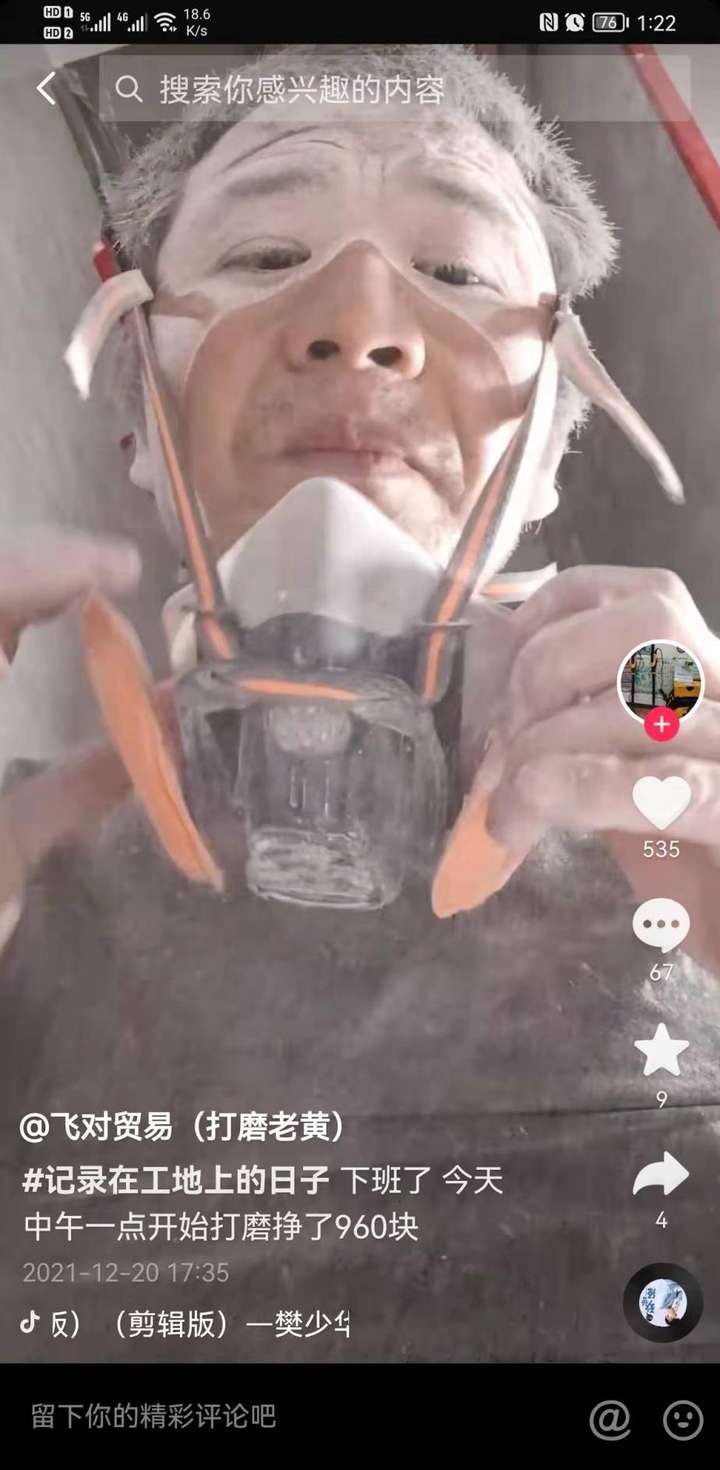This screenshot has height=1470, width=720.
Task: Share this video with the arrow icon
Action: pos(661,1175)
